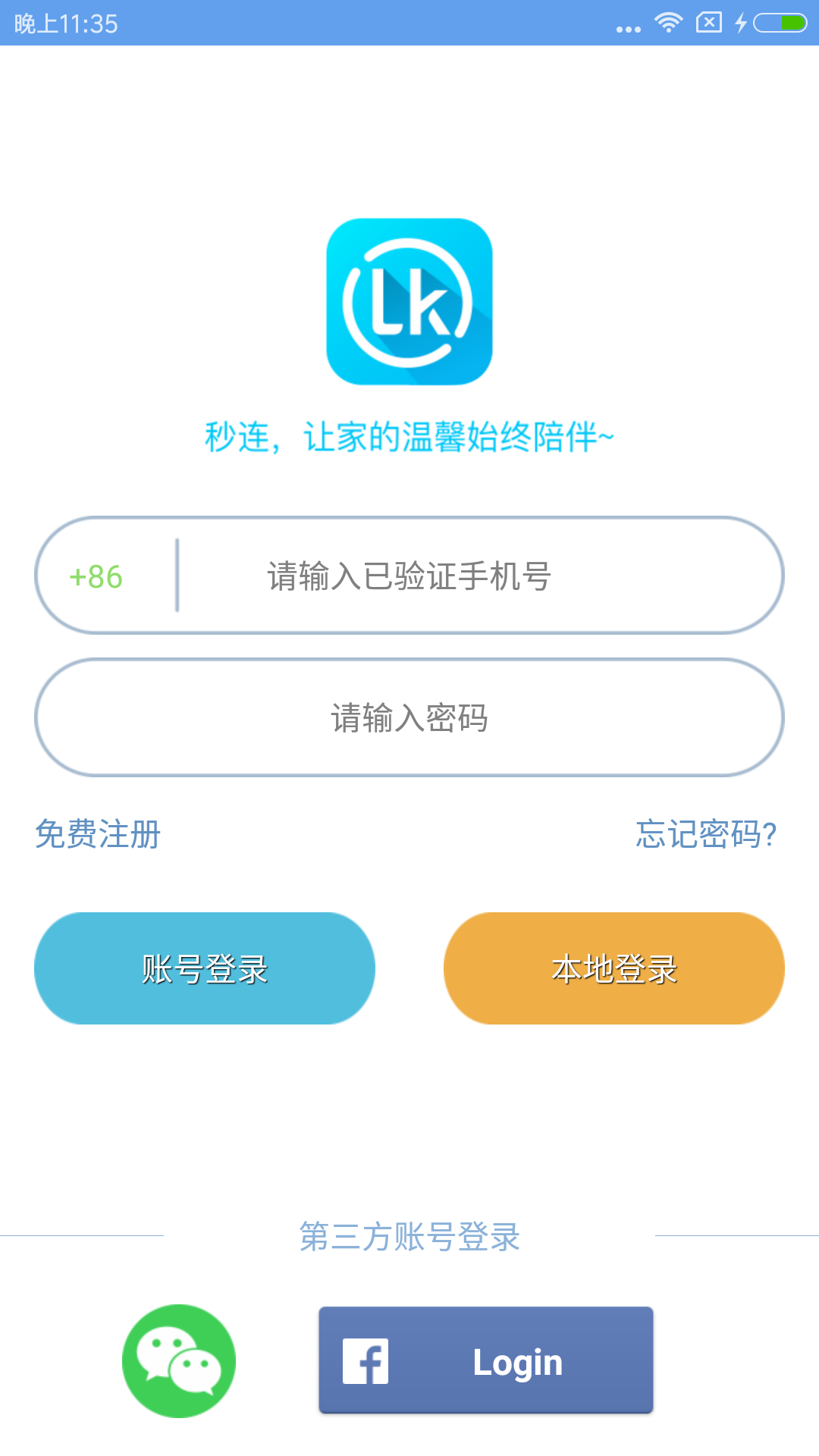
Task: Open the 忘记密码 forgot password link
Action: 706,834
